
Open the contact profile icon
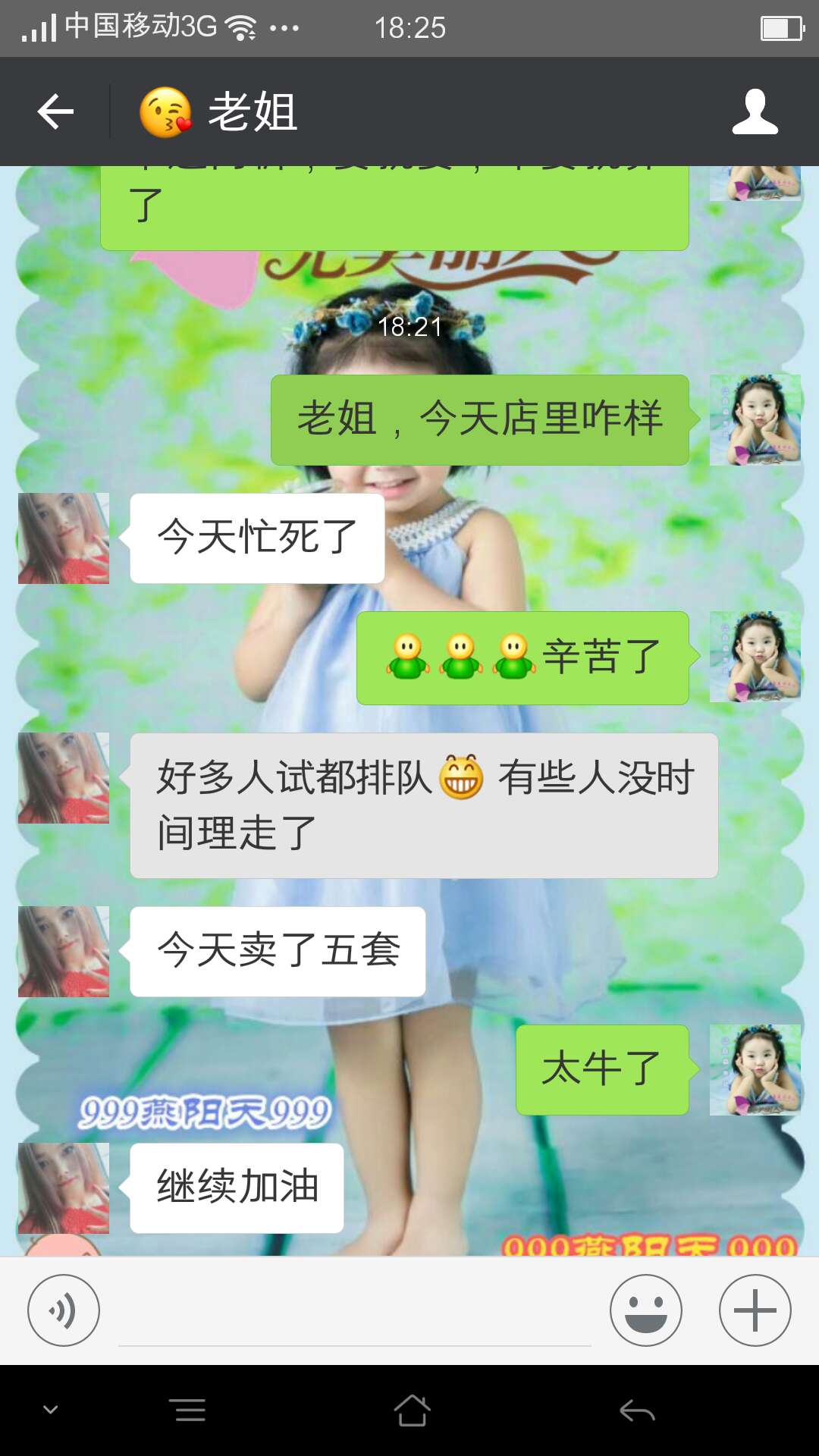point(755,112)
